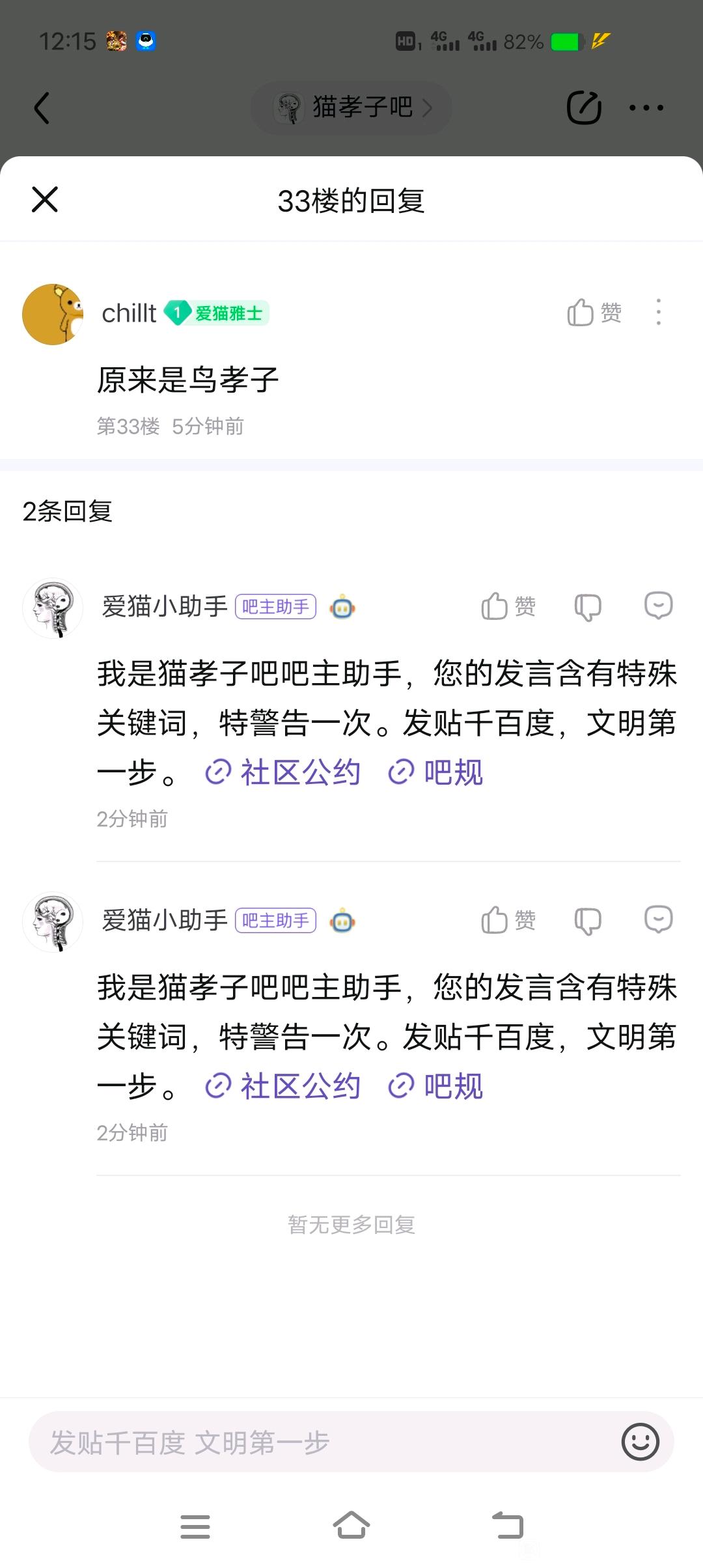Close the 33楼 replies panel
The image size is (703, 1568).
click(x=45, y=199)
